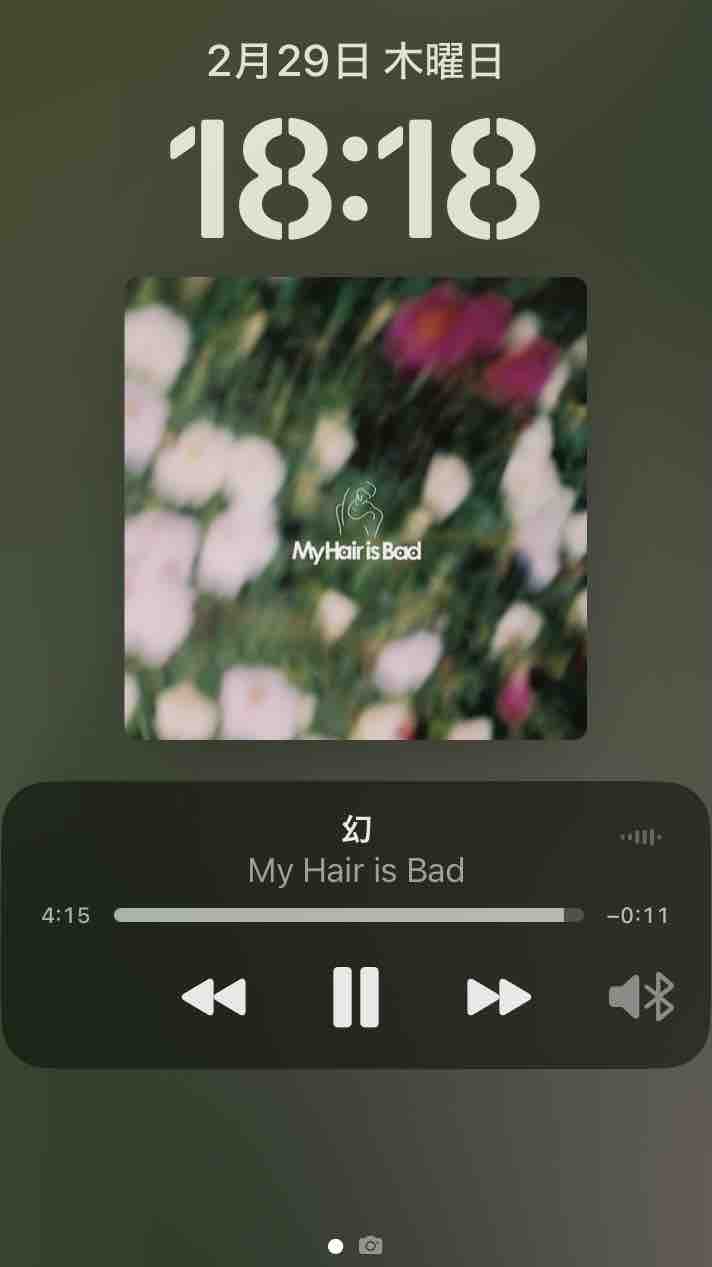
Task: Open the Bluetooth audio output picker
Action: tap(641, 997)
